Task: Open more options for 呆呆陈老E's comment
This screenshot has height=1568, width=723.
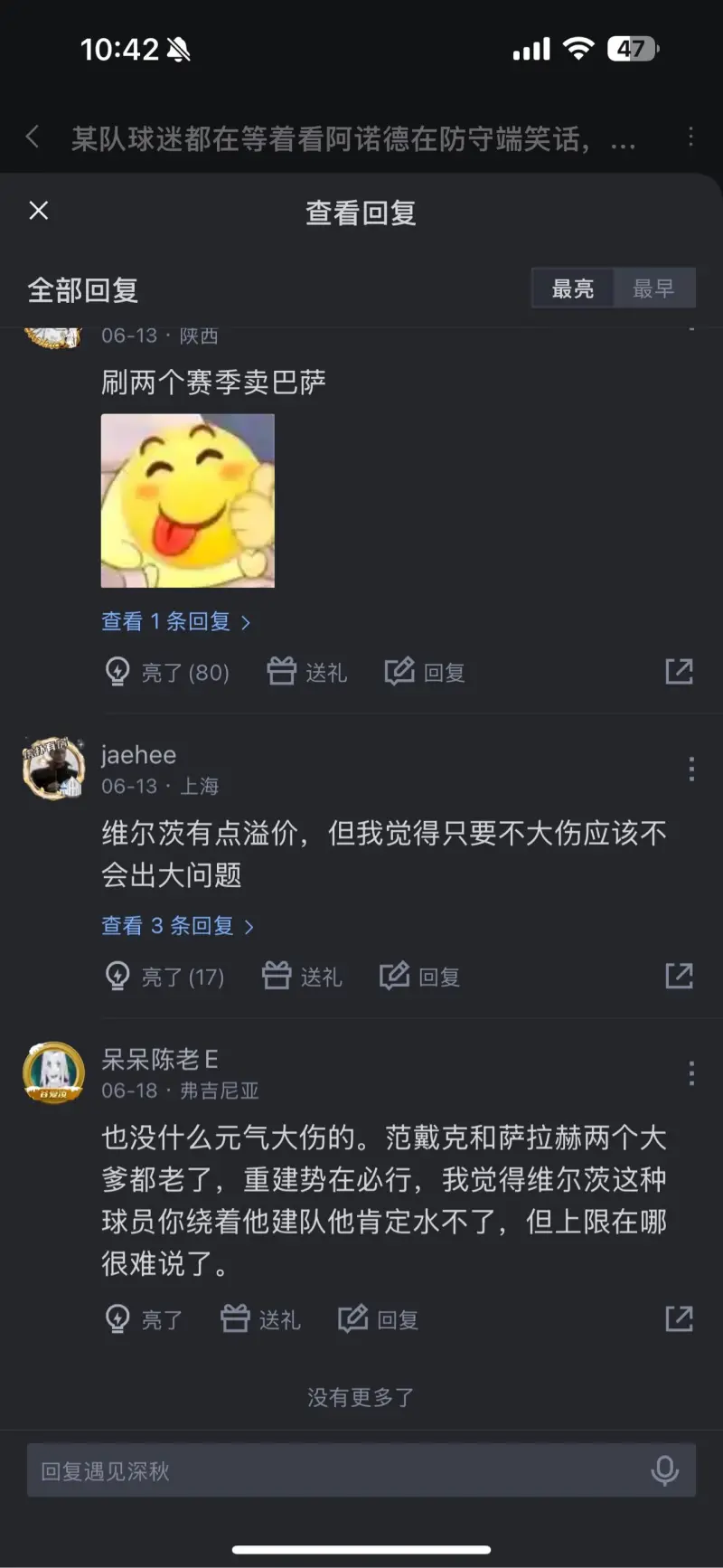Action: click(x=691, y=1073)
